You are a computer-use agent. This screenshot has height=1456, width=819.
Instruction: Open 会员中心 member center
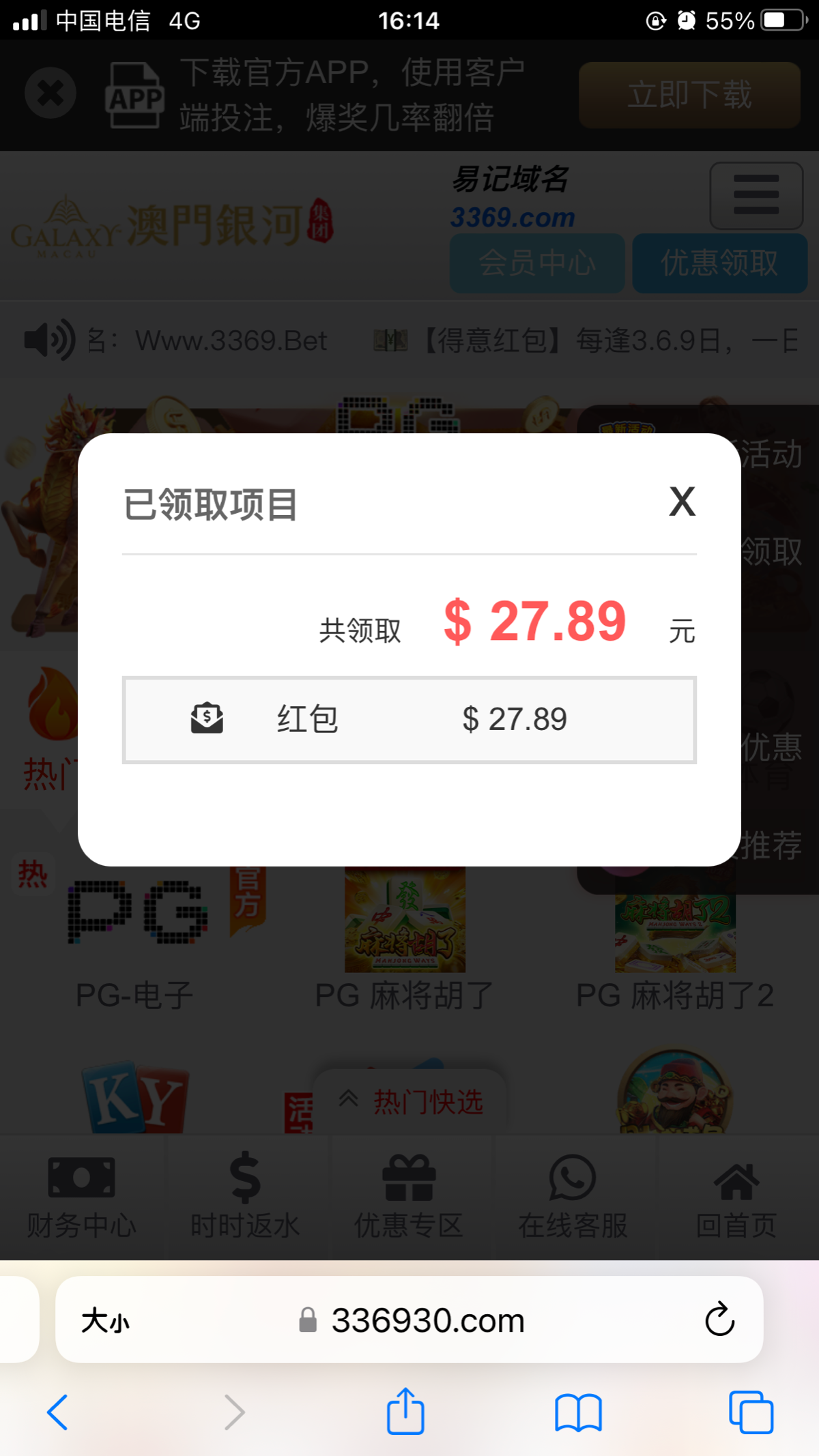click(536, 264)
